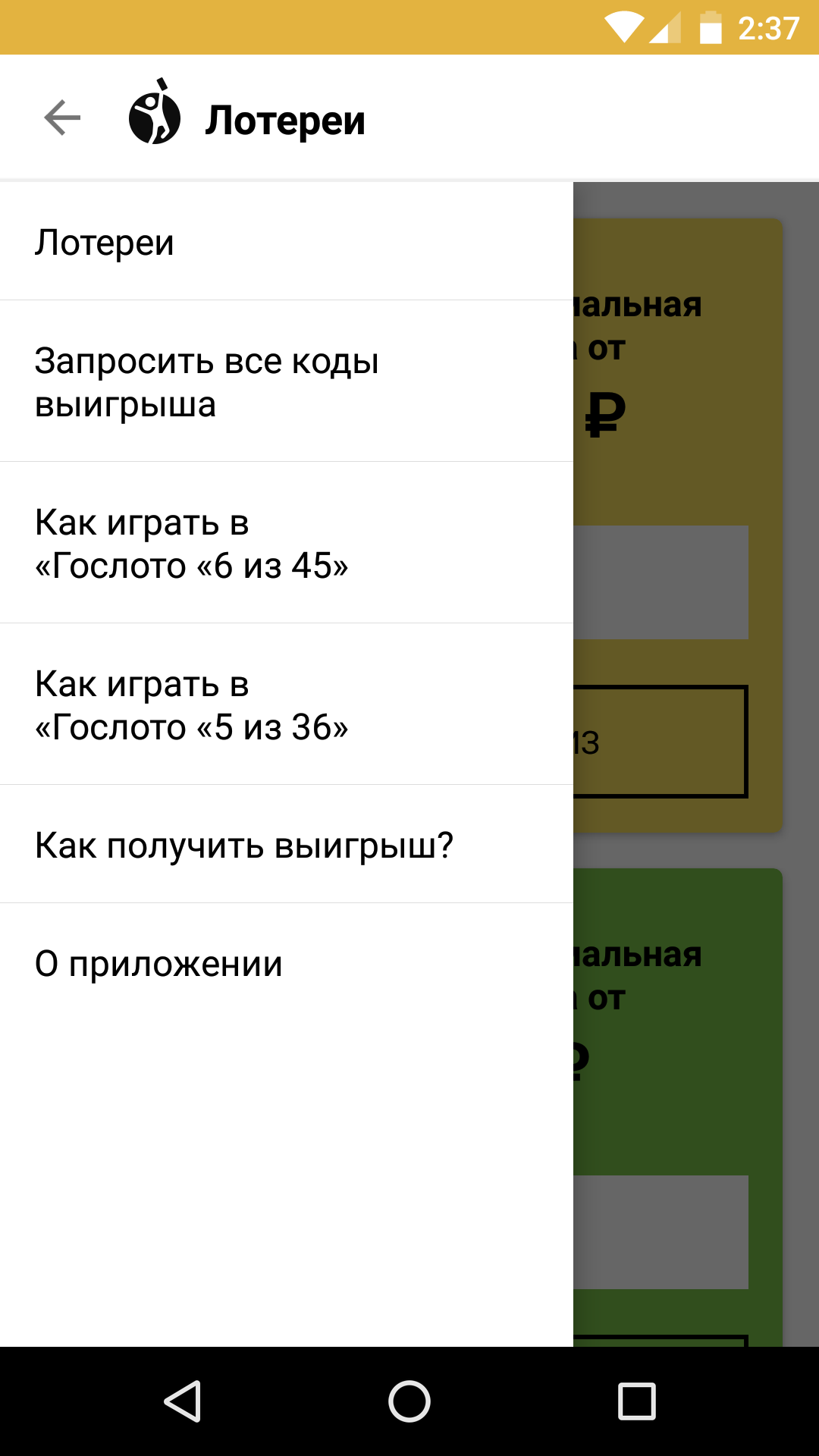Open the recent apps view

[x=636, y=1401]
